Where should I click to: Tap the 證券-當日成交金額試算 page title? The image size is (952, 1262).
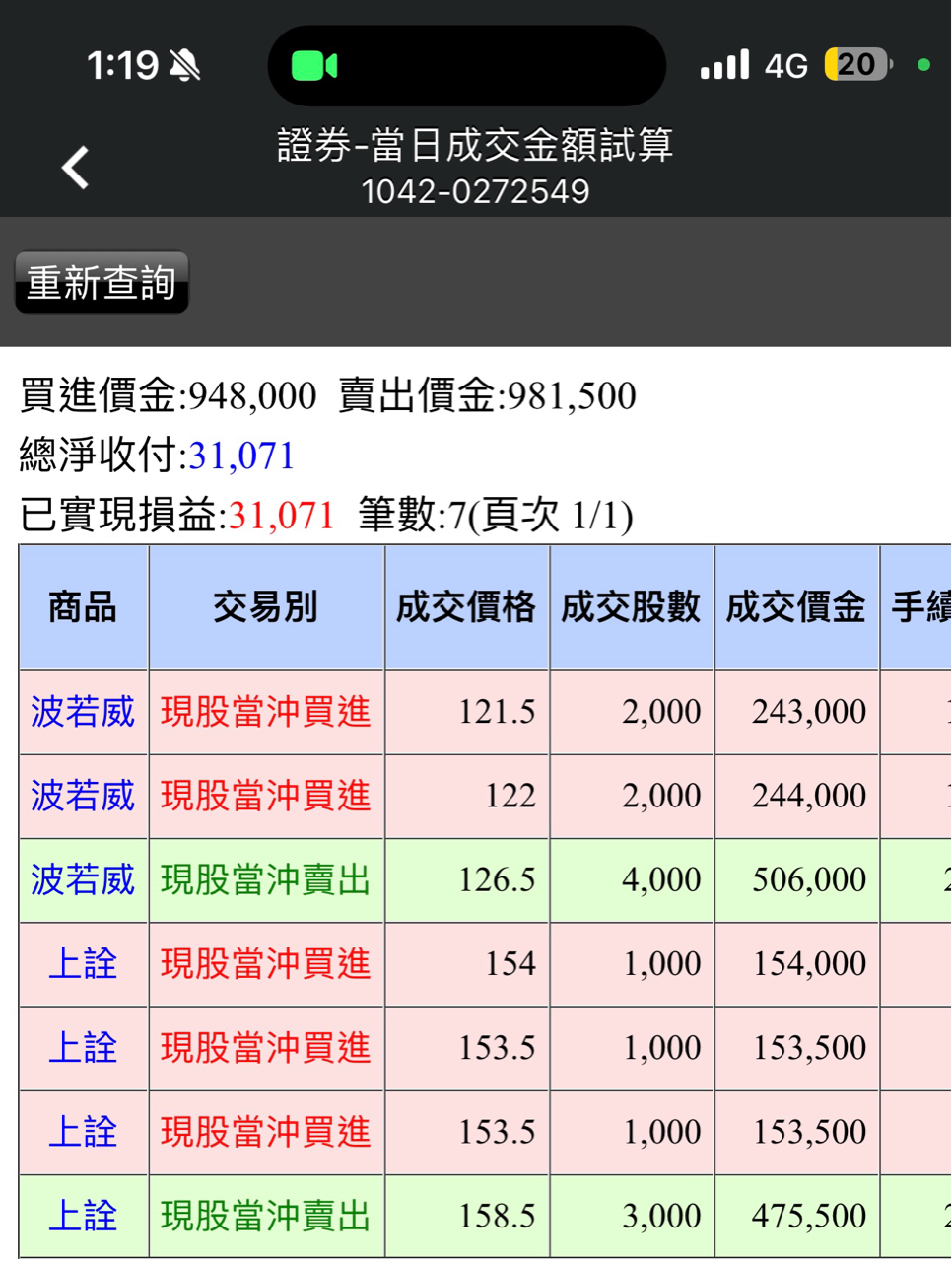tap(476, 146)
